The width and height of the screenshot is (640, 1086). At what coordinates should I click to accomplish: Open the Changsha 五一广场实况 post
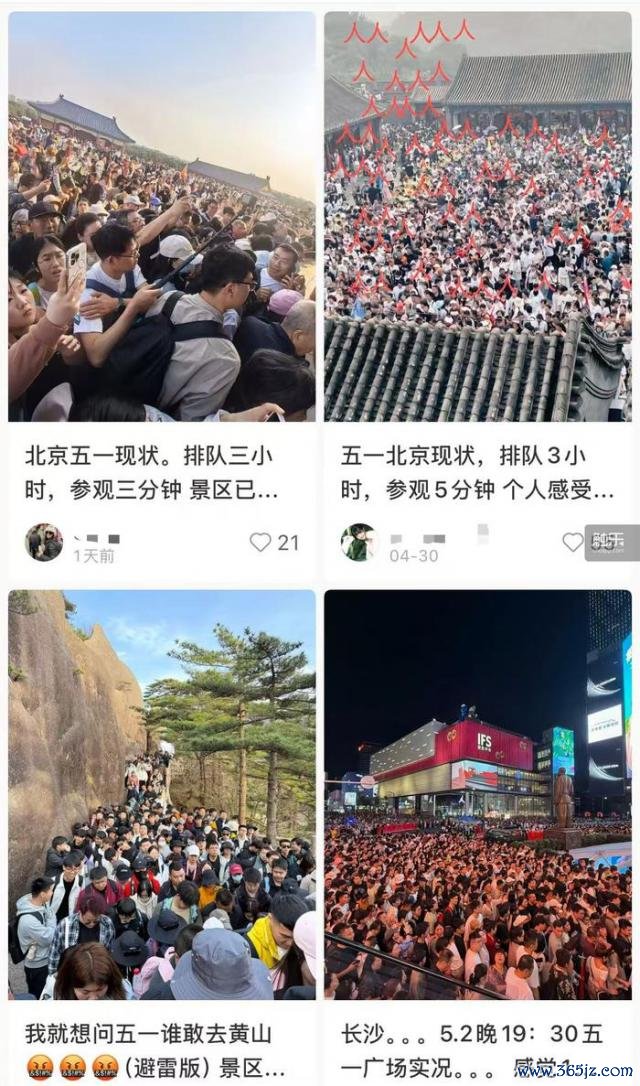click(477, 1048)
